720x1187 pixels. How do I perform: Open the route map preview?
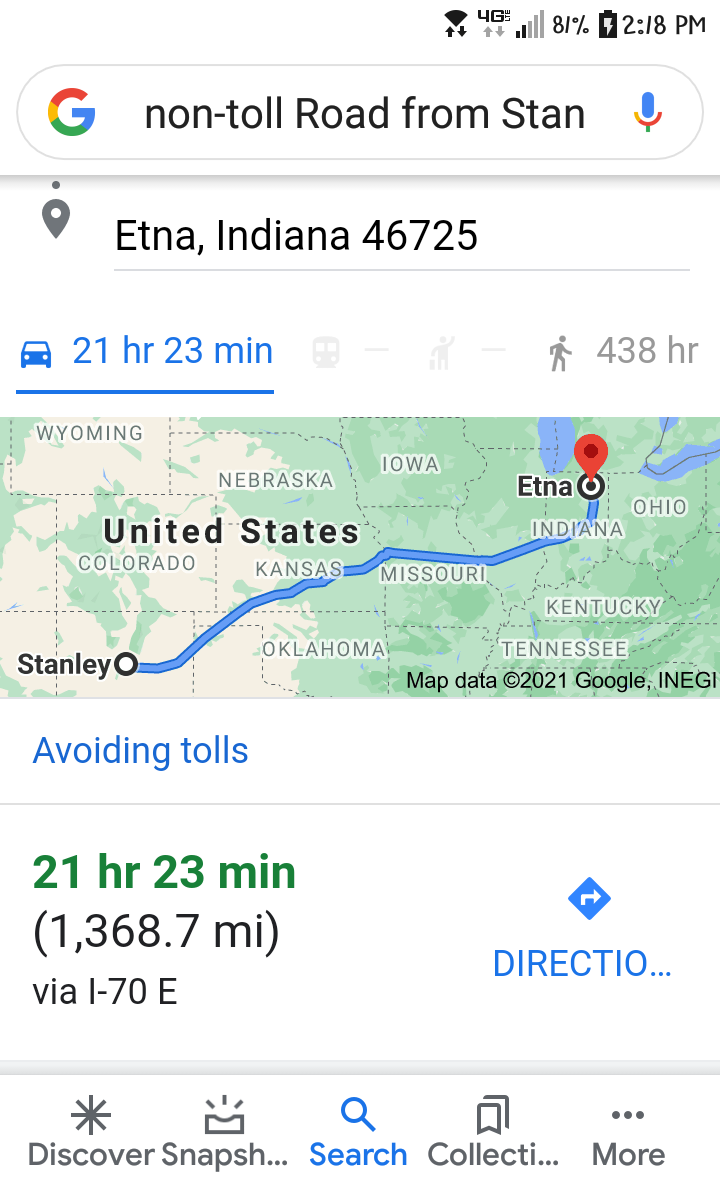[x=360, y=557]
